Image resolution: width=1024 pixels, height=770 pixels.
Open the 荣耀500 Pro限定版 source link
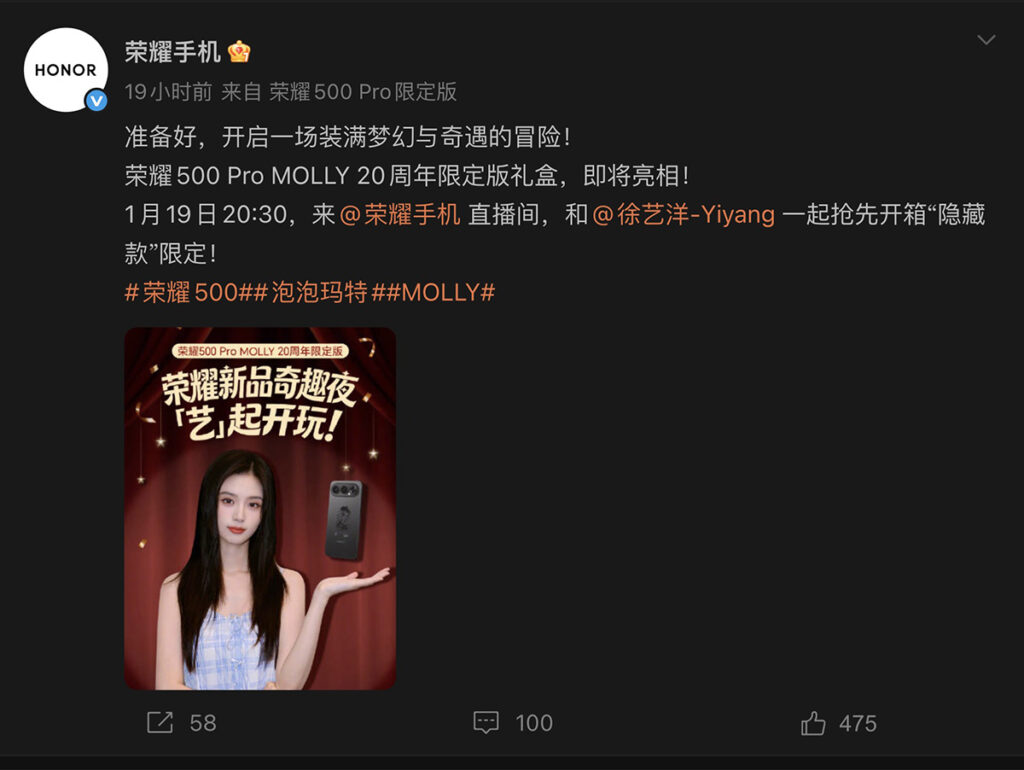pos(363,92)
